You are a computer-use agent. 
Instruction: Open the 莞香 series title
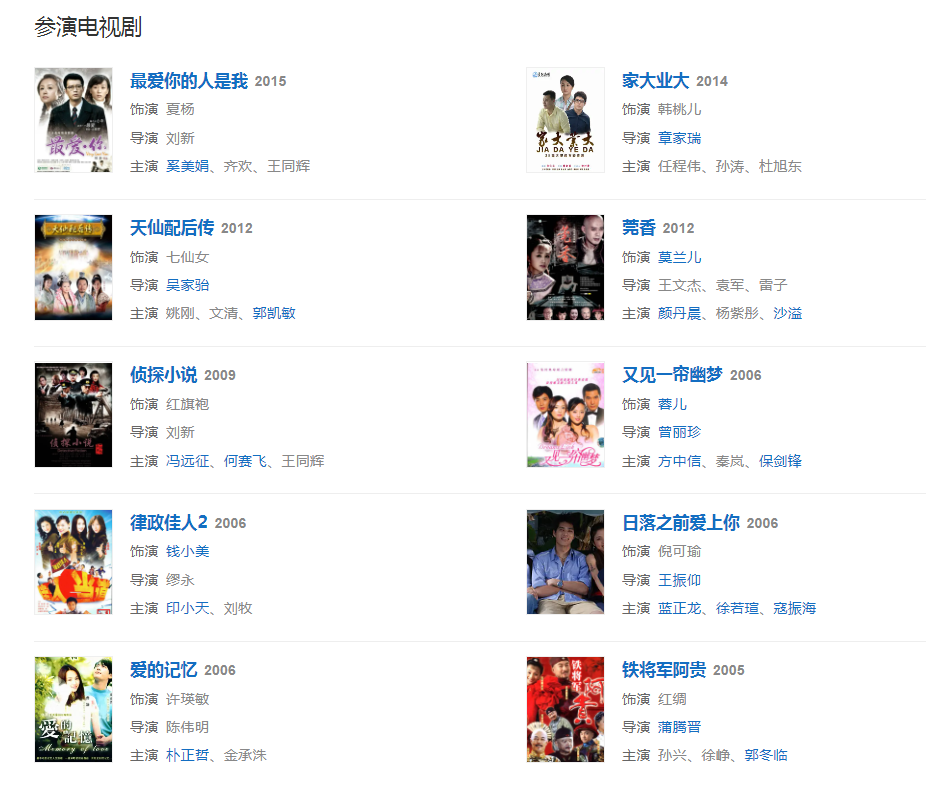coord(638,228)
